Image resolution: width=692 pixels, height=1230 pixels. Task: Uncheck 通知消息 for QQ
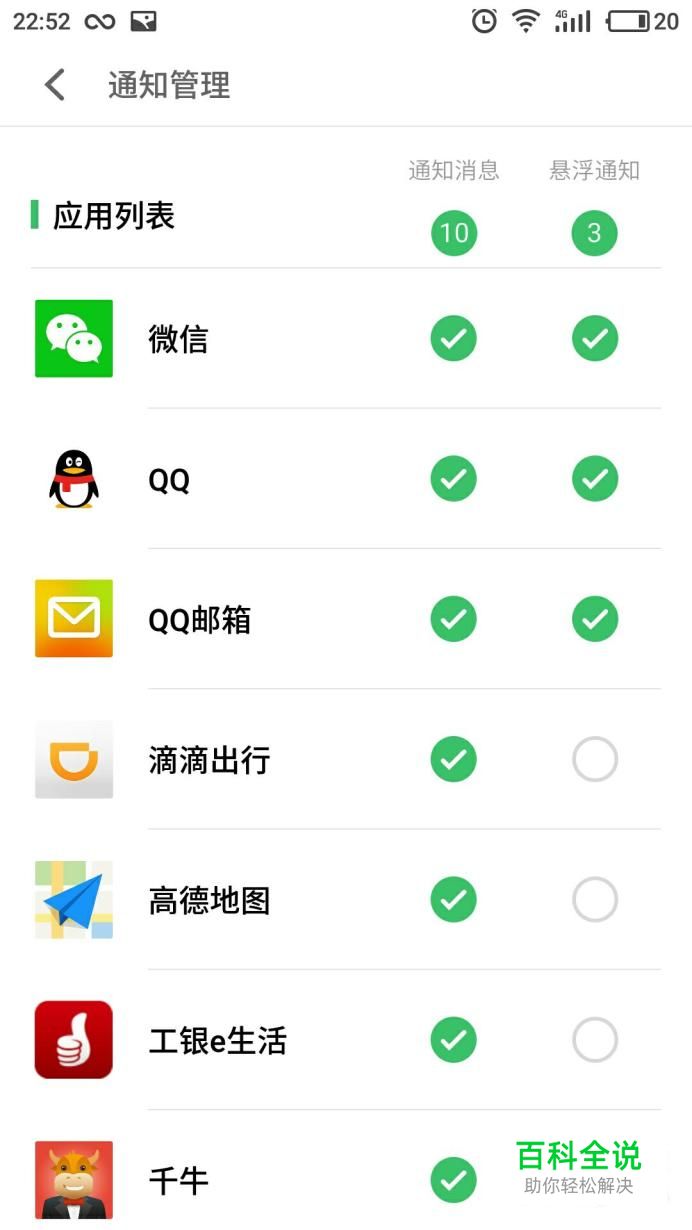pyautogui.click(x=454, y=479)
